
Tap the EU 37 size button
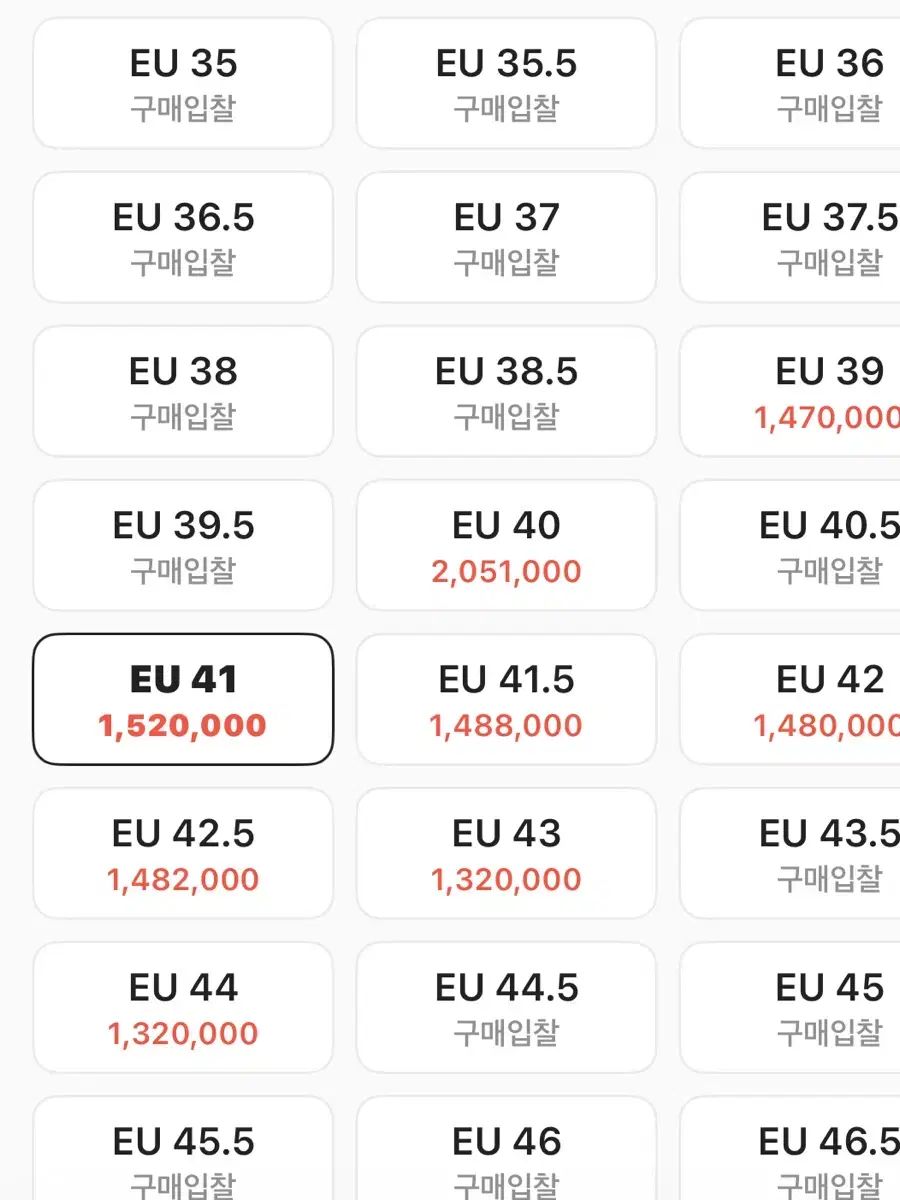(x=506, y=237)
